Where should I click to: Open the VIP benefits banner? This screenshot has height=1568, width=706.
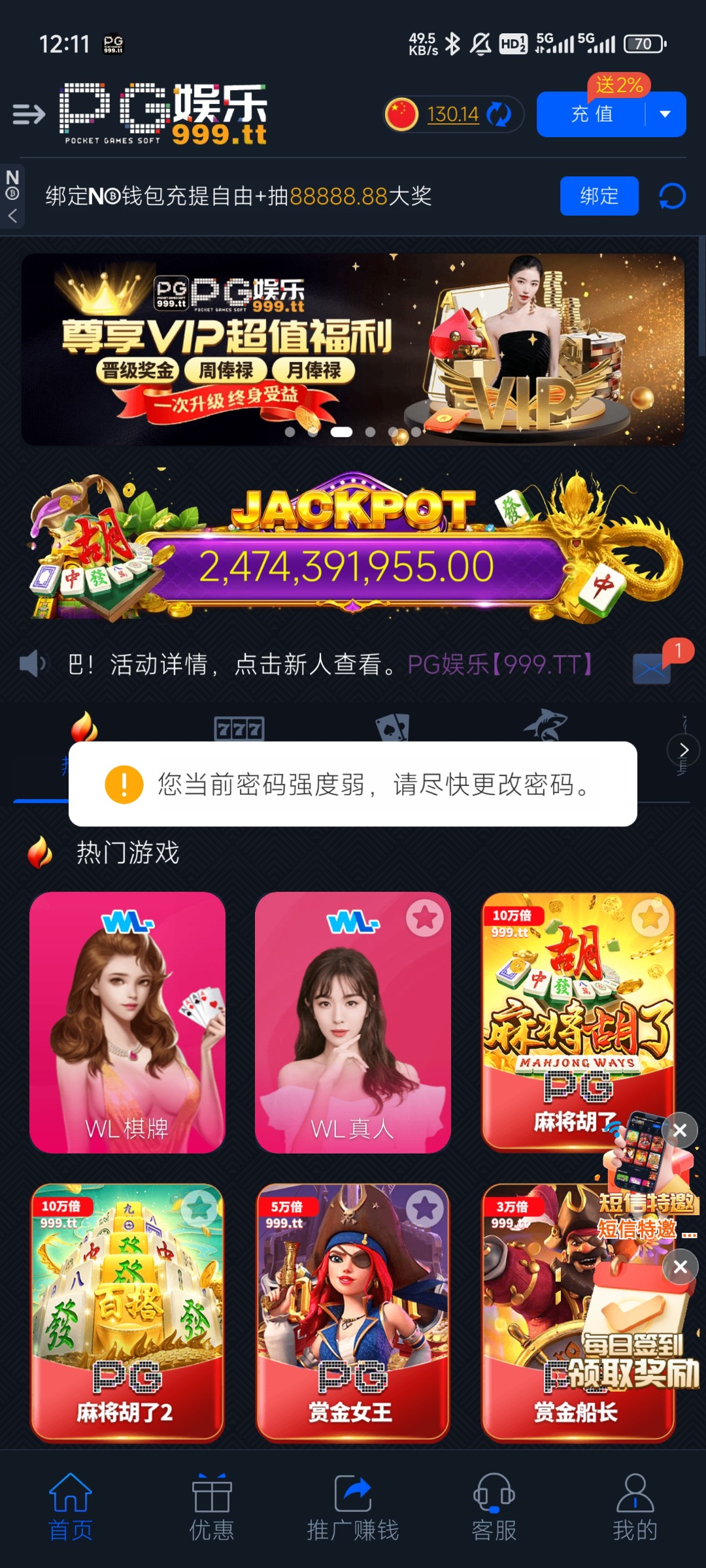click(x=353, y=350)
